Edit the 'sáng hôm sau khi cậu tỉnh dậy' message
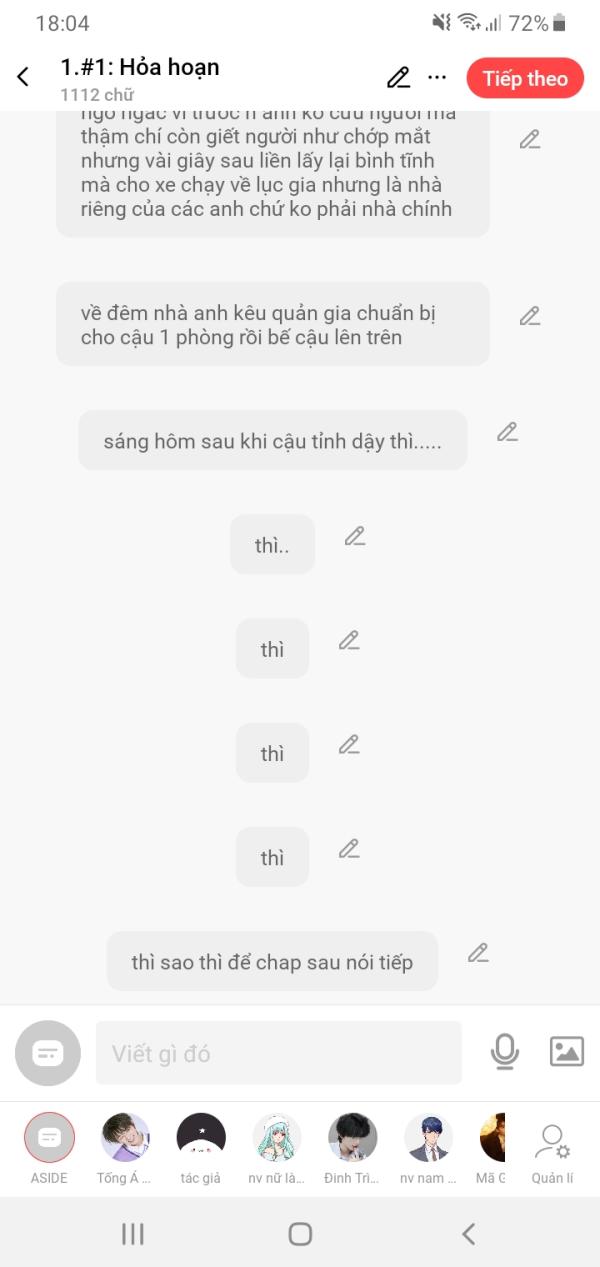This screenshot has width=600, height=1267. click(x=508, y=432)
